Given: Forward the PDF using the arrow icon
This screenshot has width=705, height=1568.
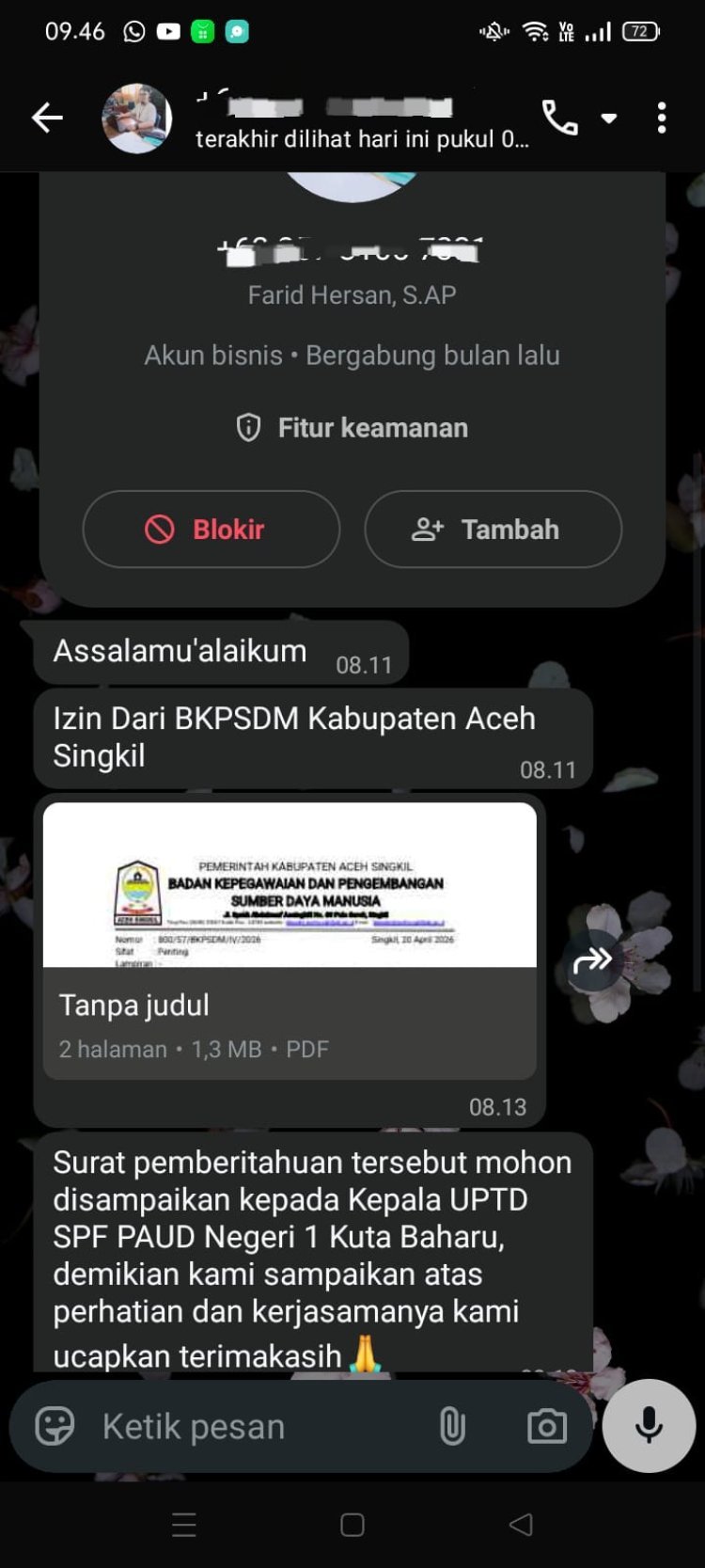Looking at the screenshot, I should point(594,960).
